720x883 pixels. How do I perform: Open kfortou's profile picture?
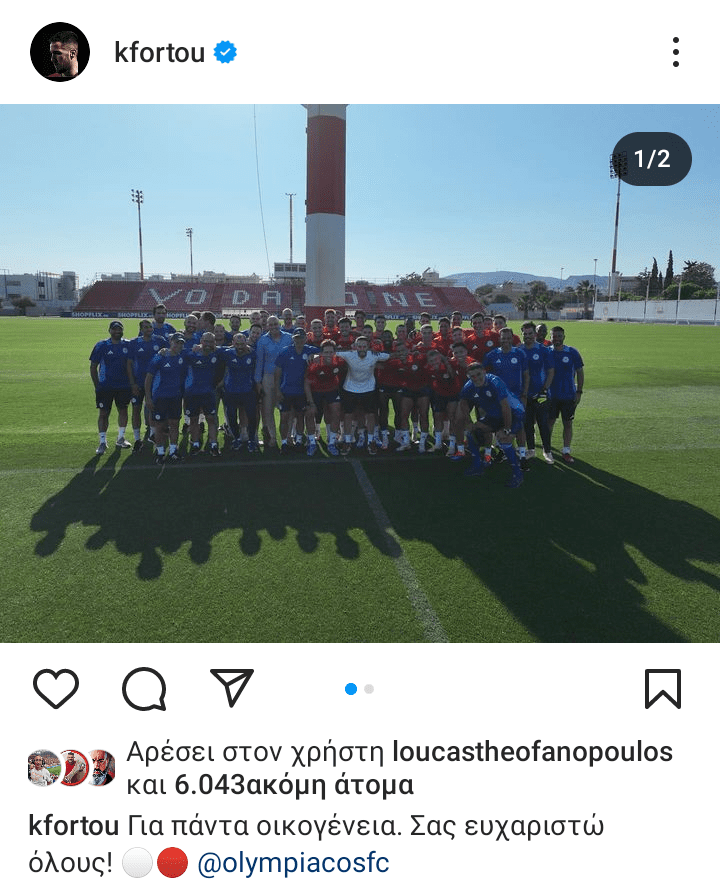pos(60,52)
